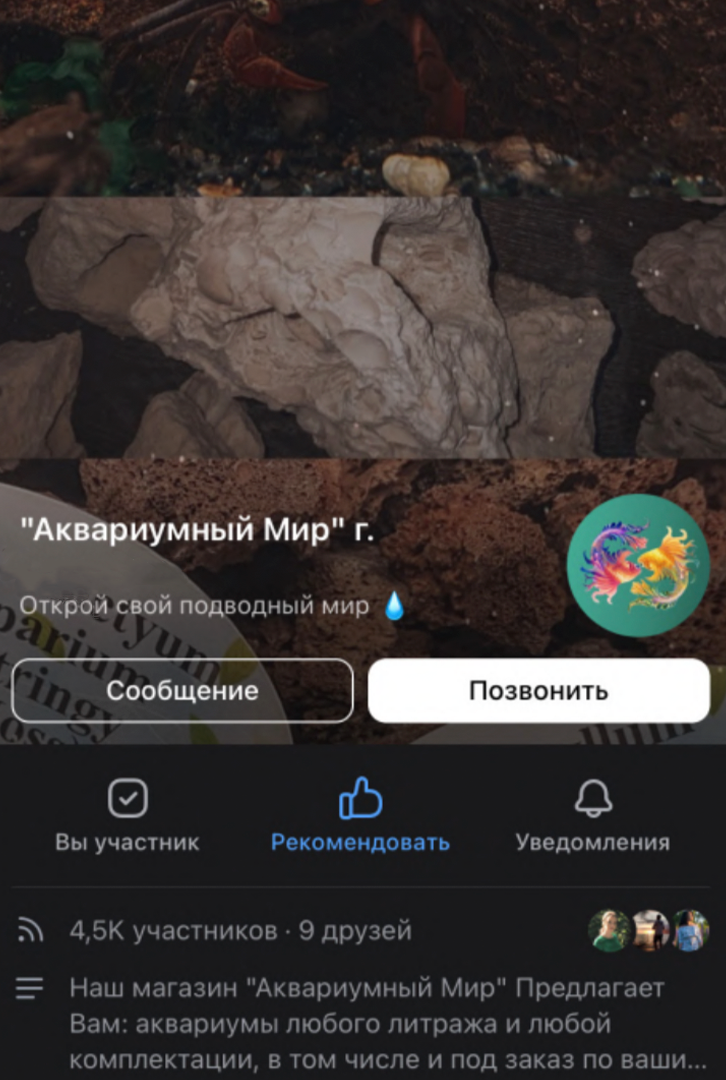Open the Вы участник membership options
The height and width of the screenshot is (1080, 726).
point(127,816)
